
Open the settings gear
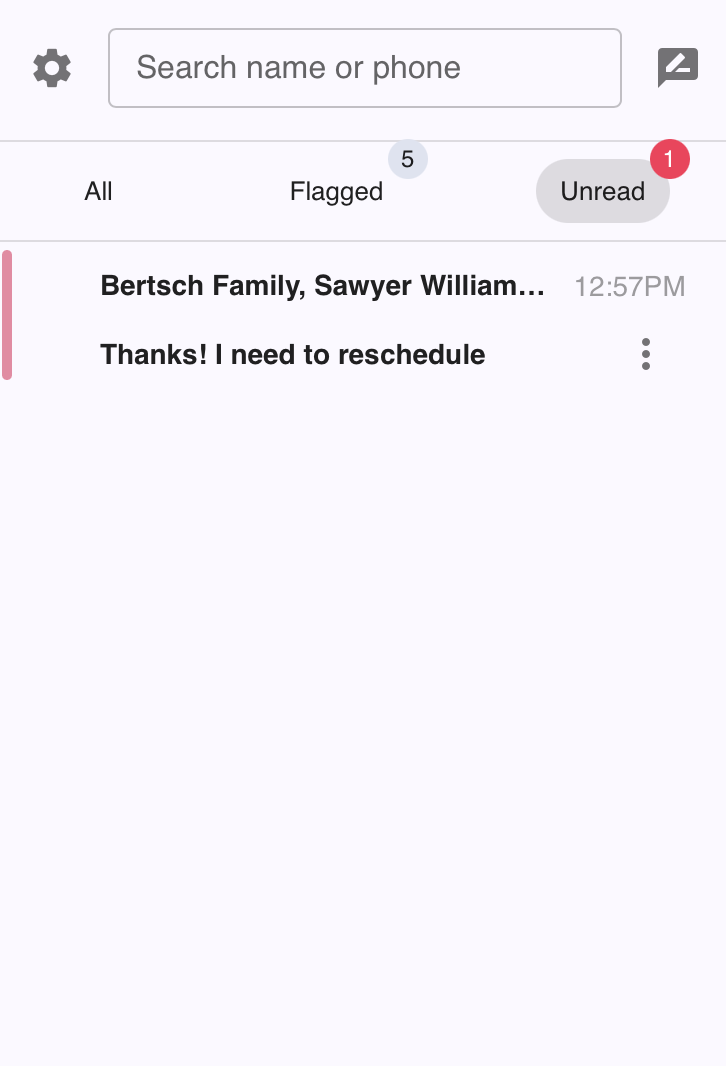pyautogui.click(x=52, y=69)
